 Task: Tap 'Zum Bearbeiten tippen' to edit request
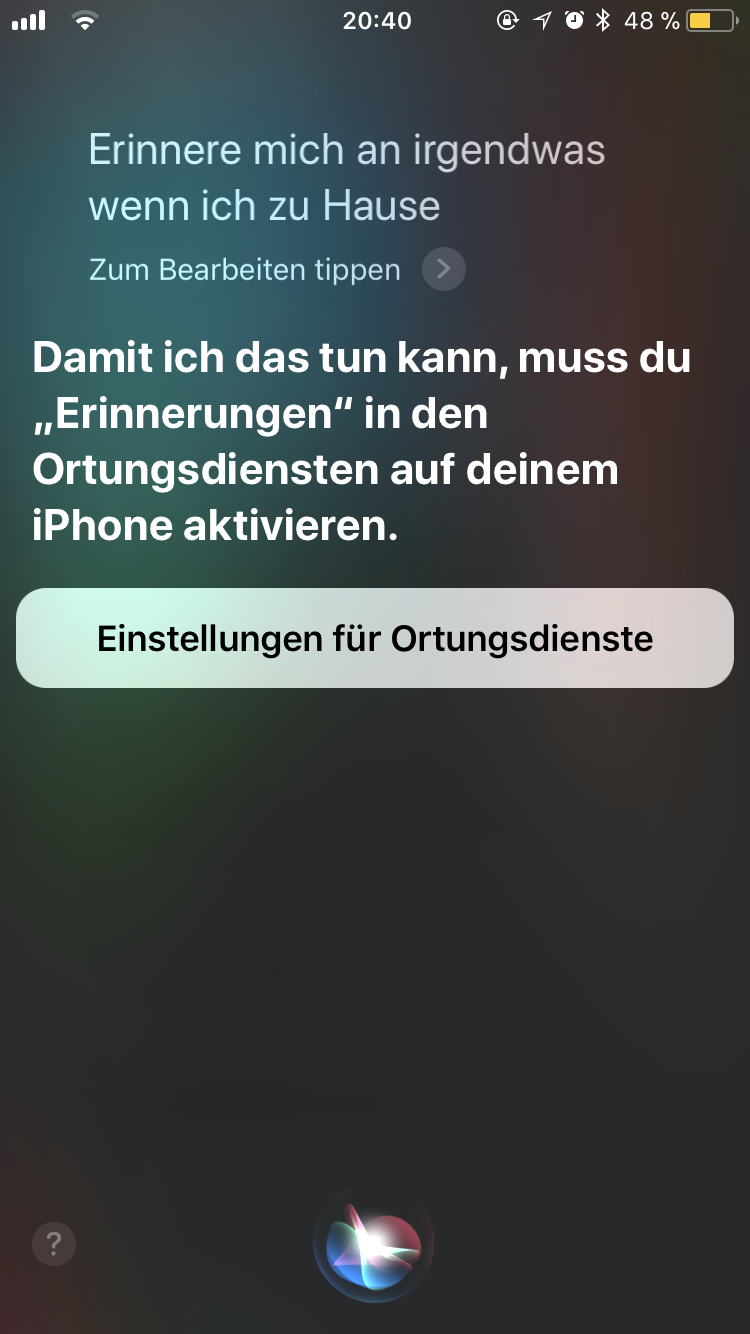[246, 270]
